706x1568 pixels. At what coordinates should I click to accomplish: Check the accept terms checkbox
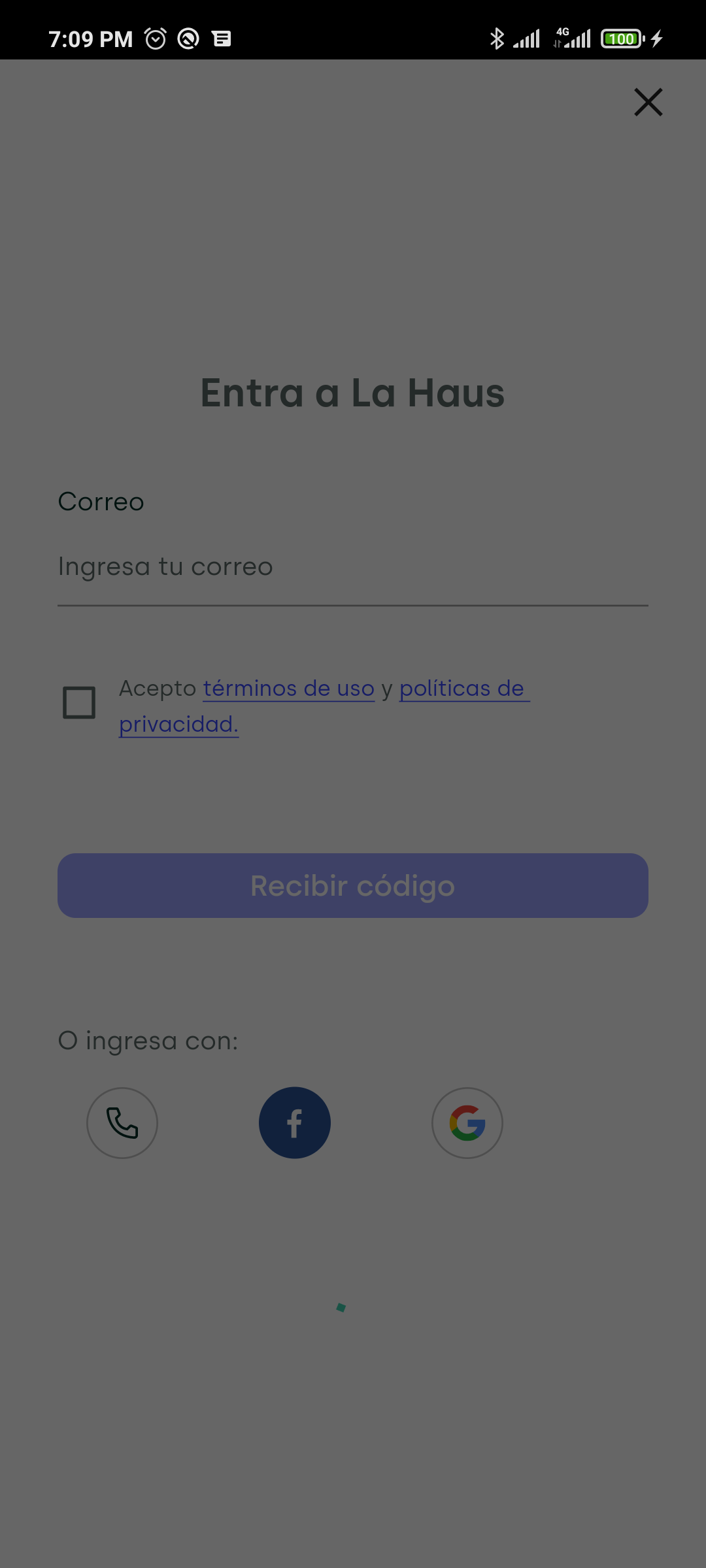click(x=79, y=702)
